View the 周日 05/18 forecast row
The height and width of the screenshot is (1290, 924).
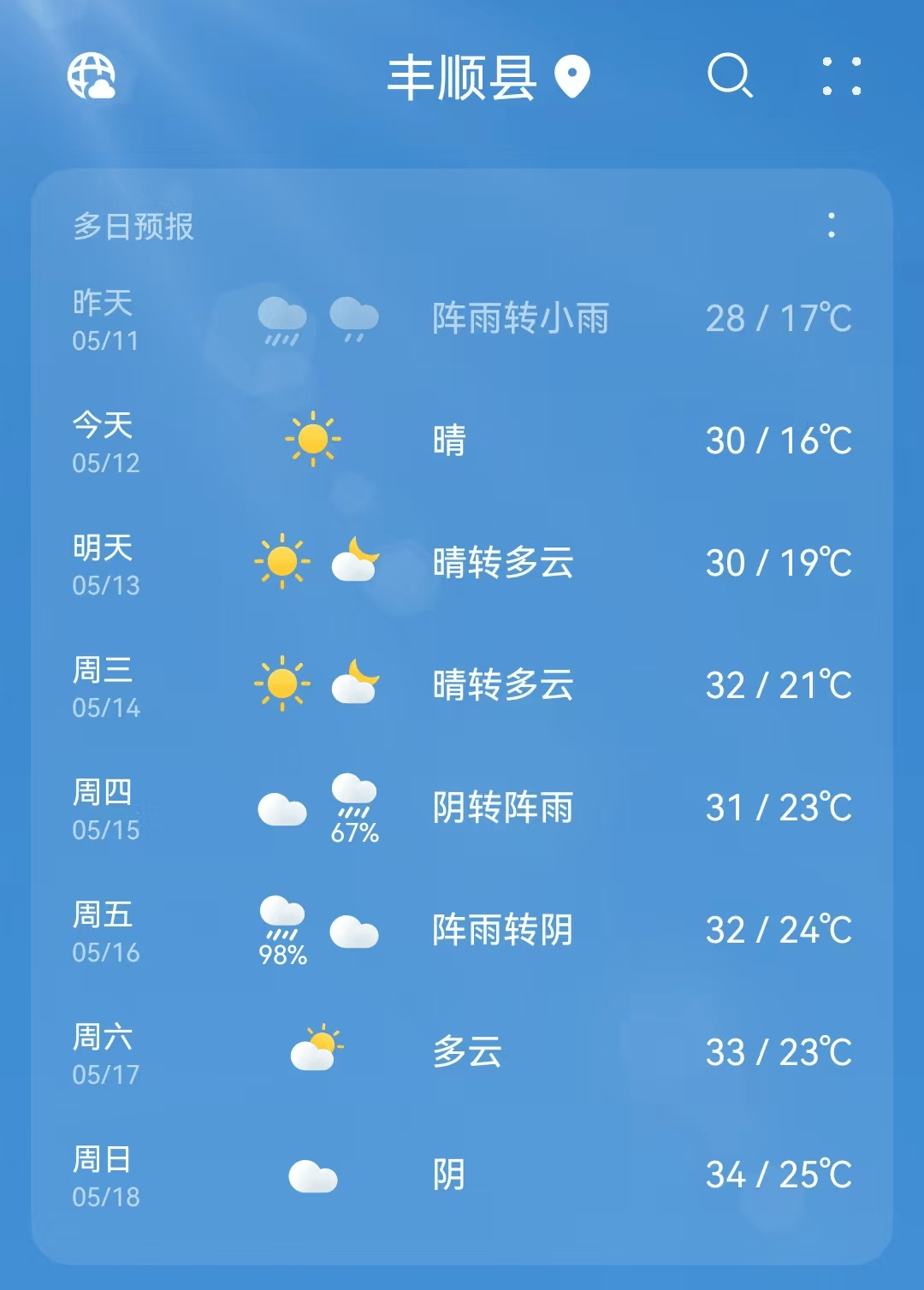(x=462, y=1175)
